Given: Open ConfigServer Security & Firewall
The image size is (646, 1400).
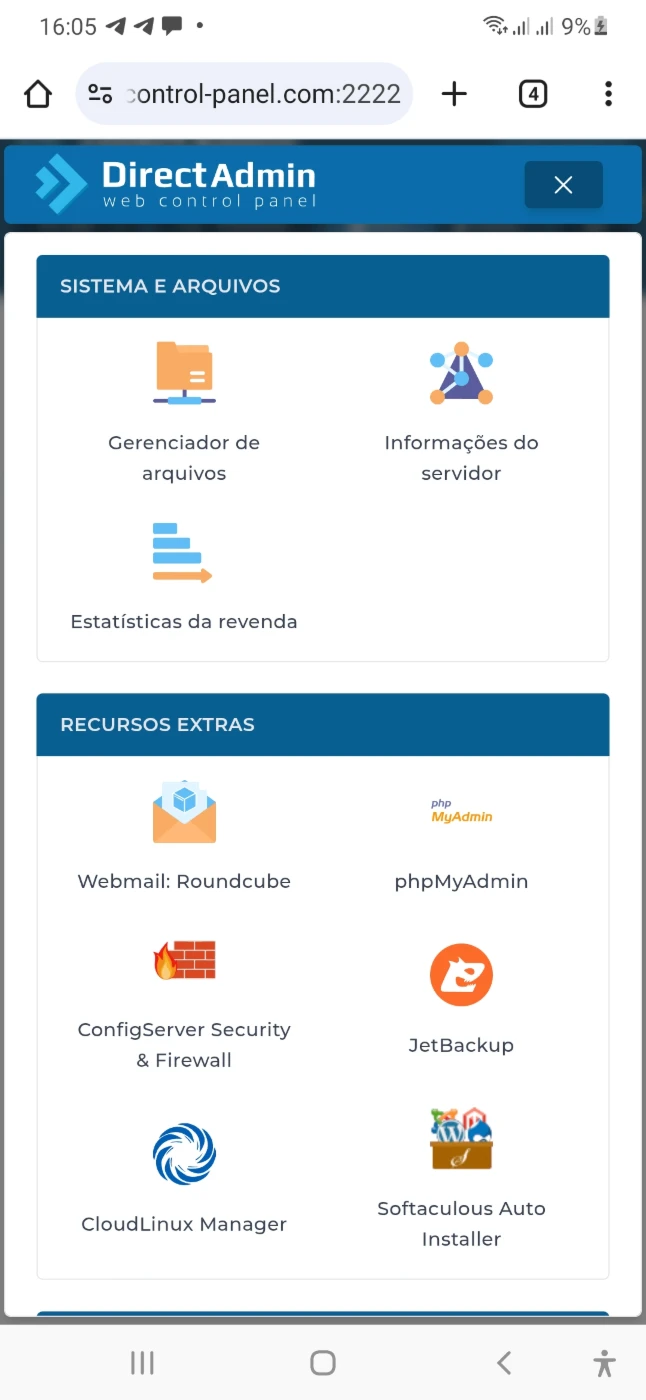Looking at the screenshot, I should click(x=184, y=1003).
